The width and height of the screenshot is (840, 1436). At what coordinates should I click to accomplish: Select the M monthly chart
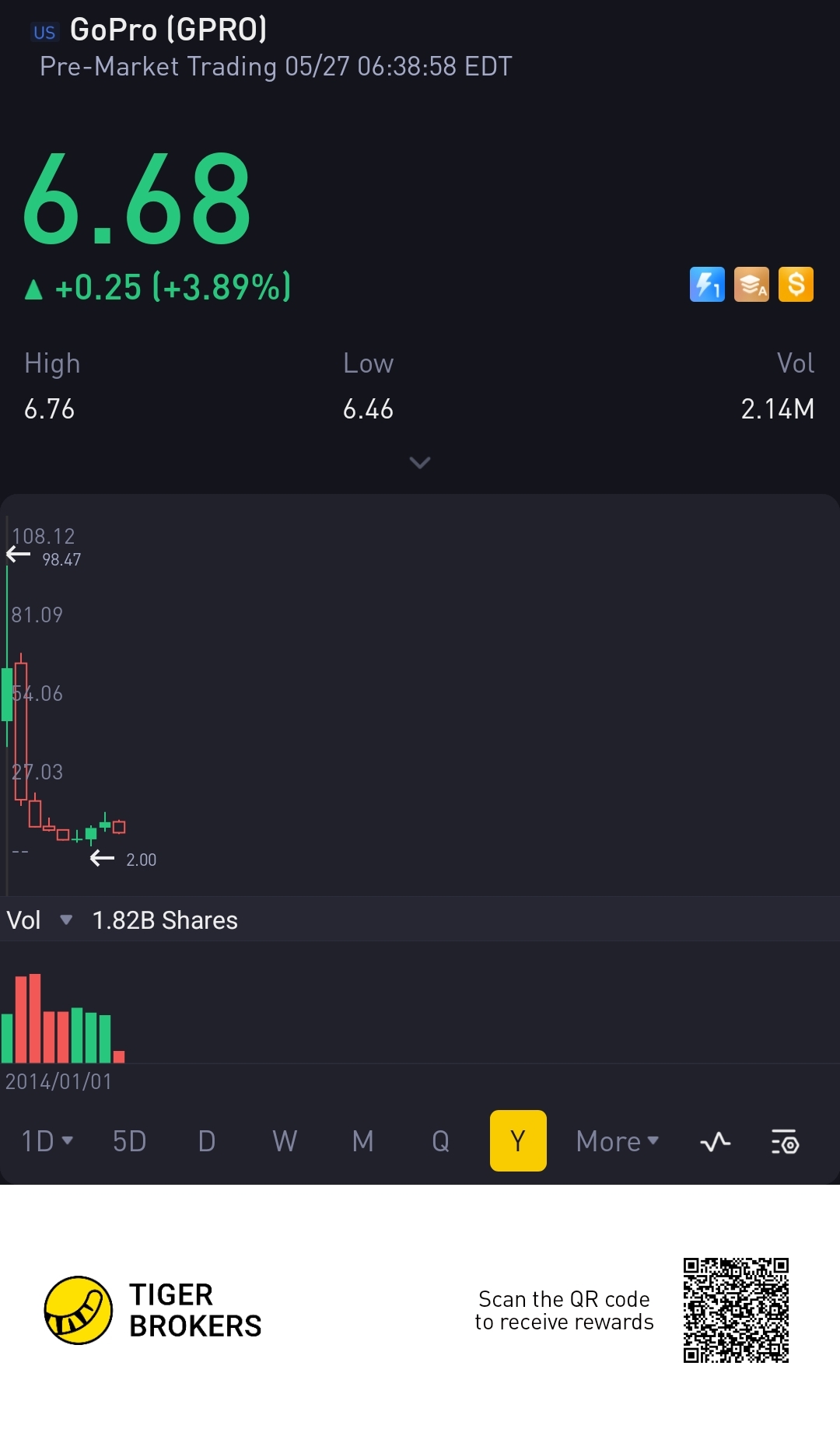coord(362,1141)
